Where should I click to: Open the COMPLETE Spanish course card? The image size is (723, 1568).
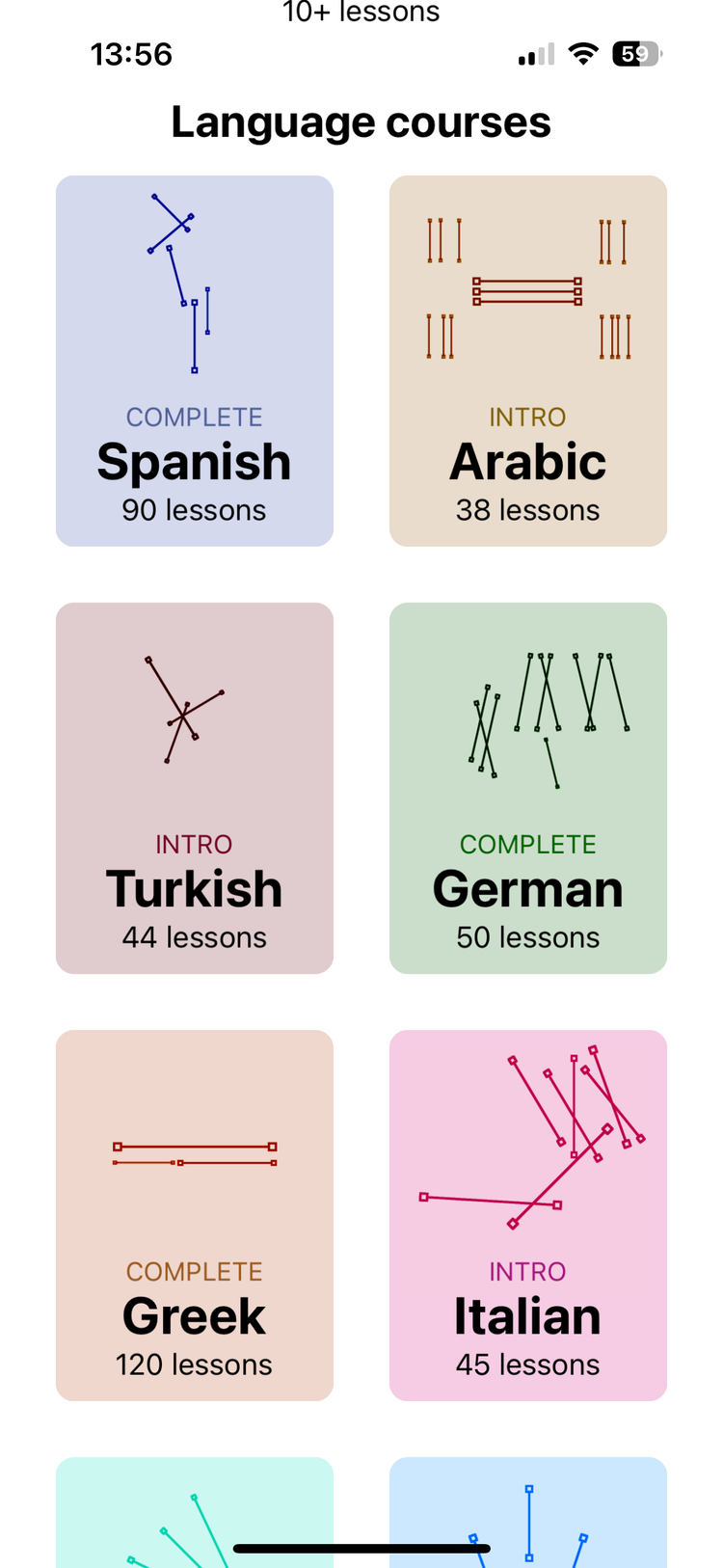(194, 361)
